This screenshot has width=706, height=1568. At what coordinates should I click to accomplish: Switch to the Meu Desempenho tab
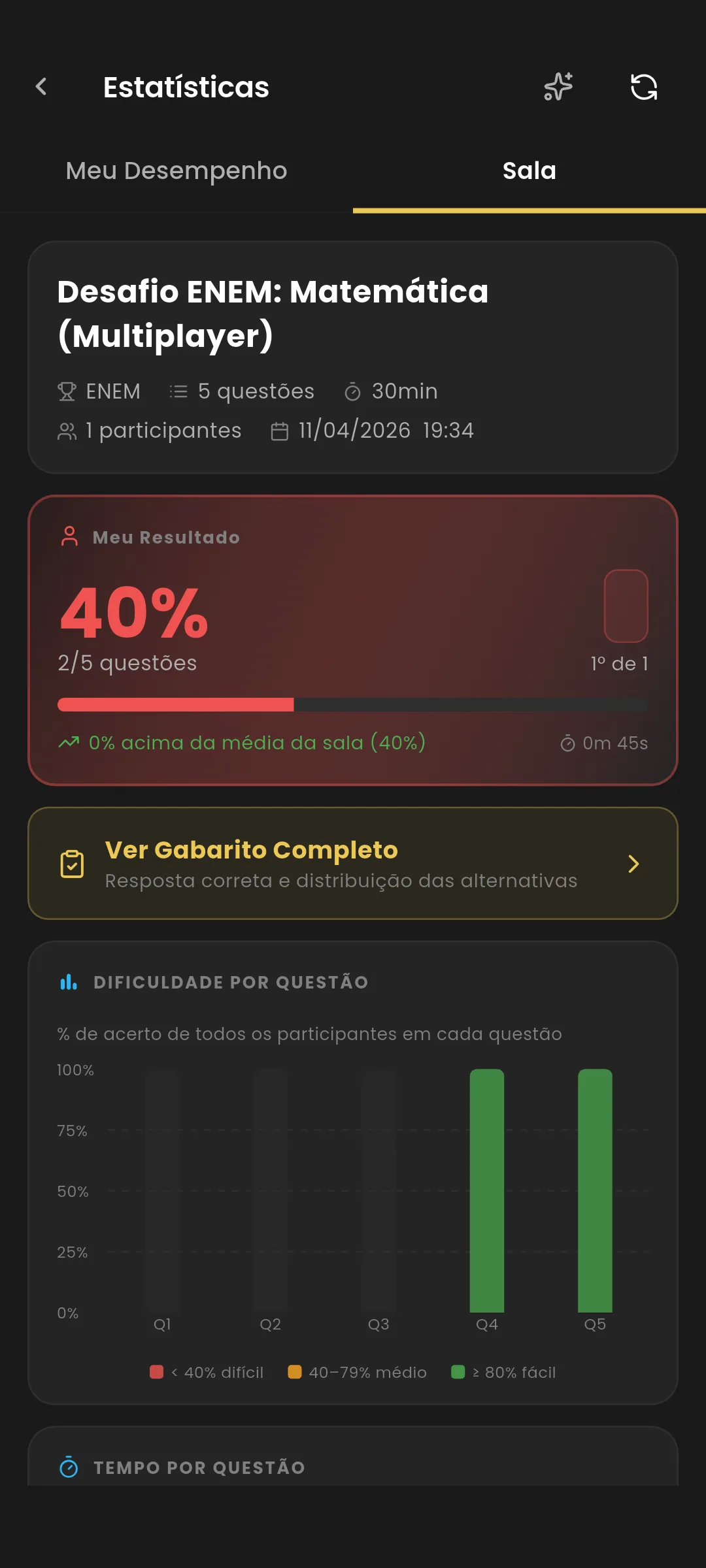coord(176,171)
